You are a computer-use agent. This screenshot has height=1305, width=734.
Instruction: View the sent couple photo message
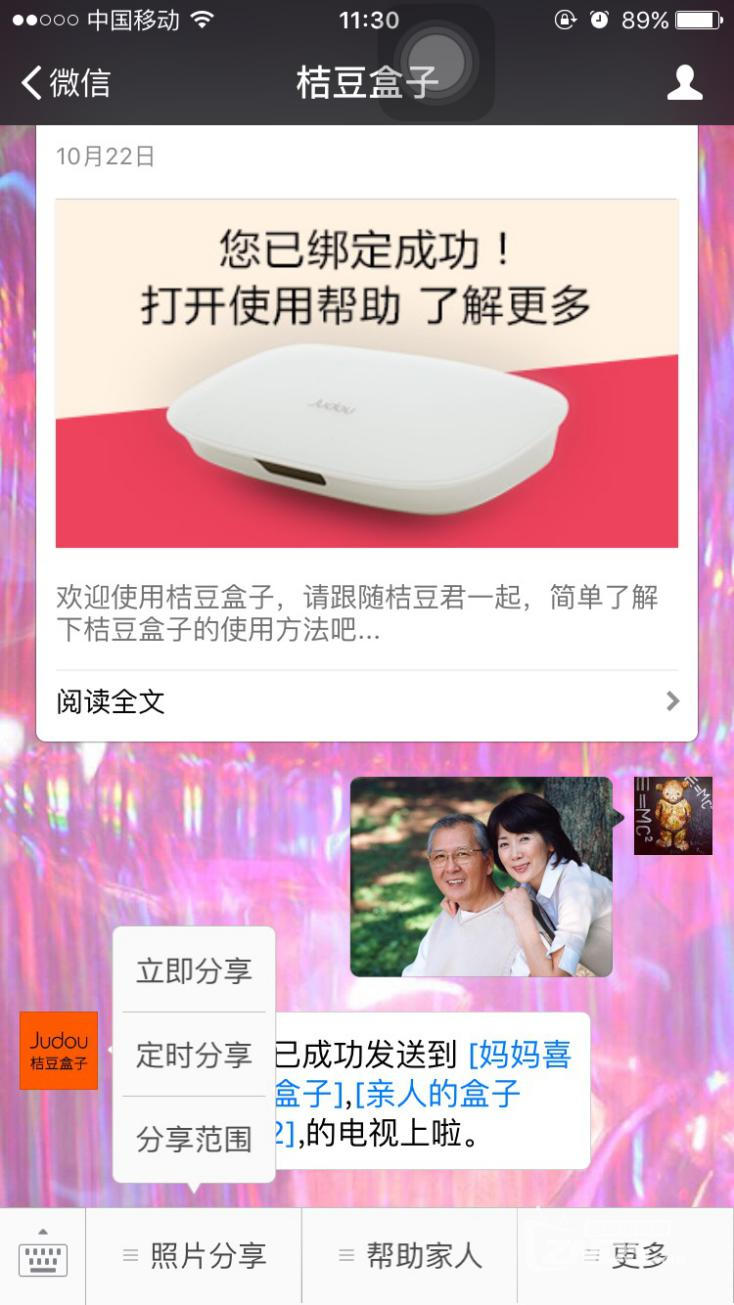(481, 876)
